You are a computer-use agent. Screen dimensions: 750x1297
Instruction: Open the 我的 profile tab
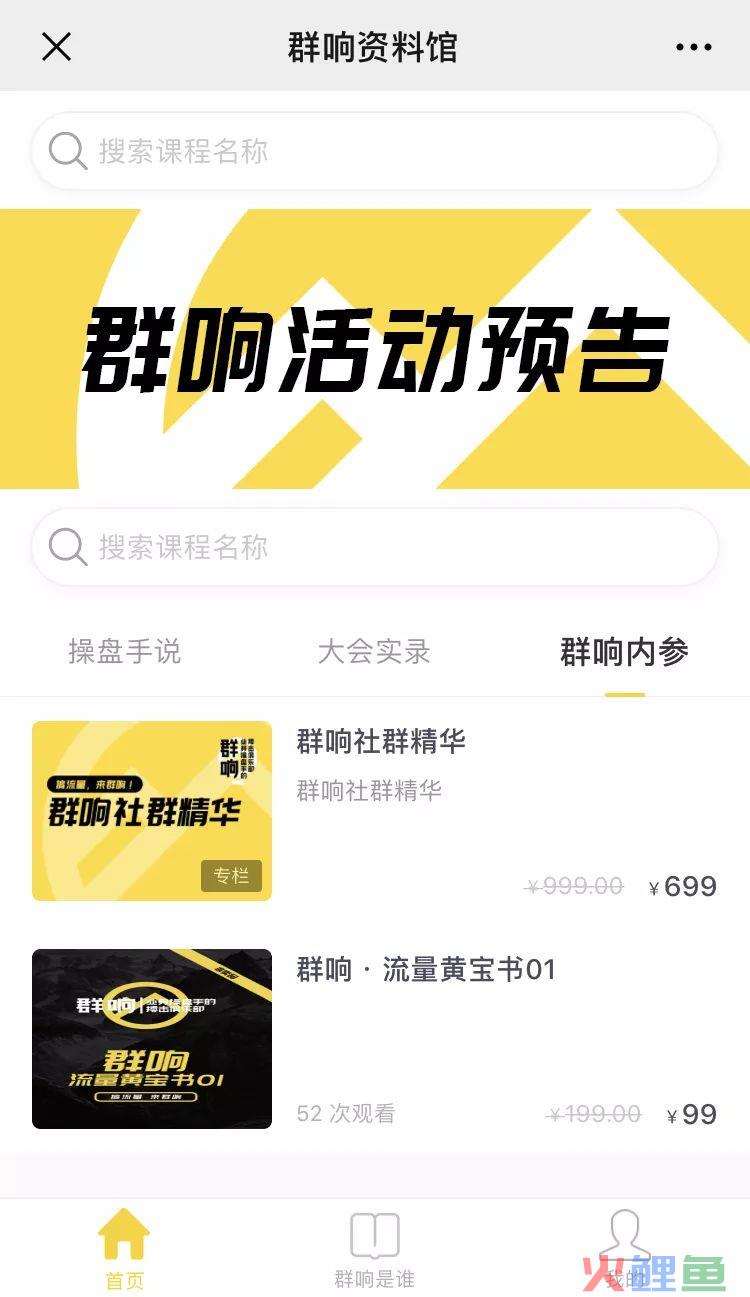point(624,1248)
